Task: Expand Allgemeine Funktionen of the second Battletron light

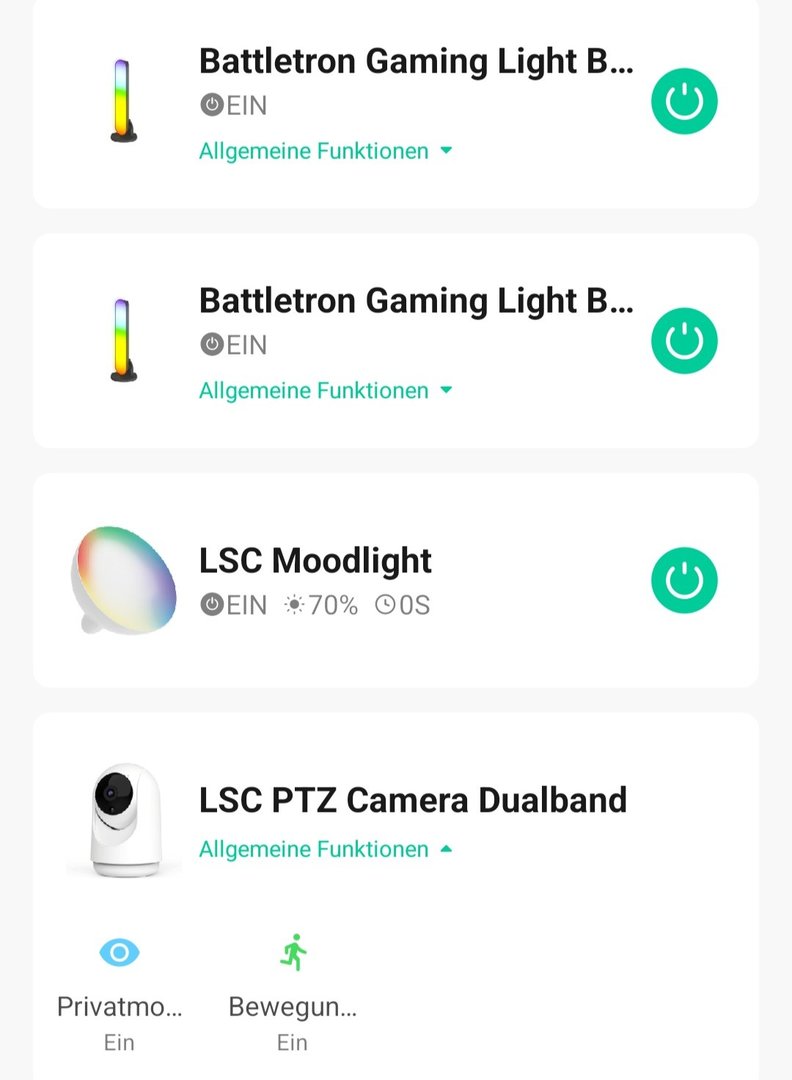Action: click(x=326, y=391)
